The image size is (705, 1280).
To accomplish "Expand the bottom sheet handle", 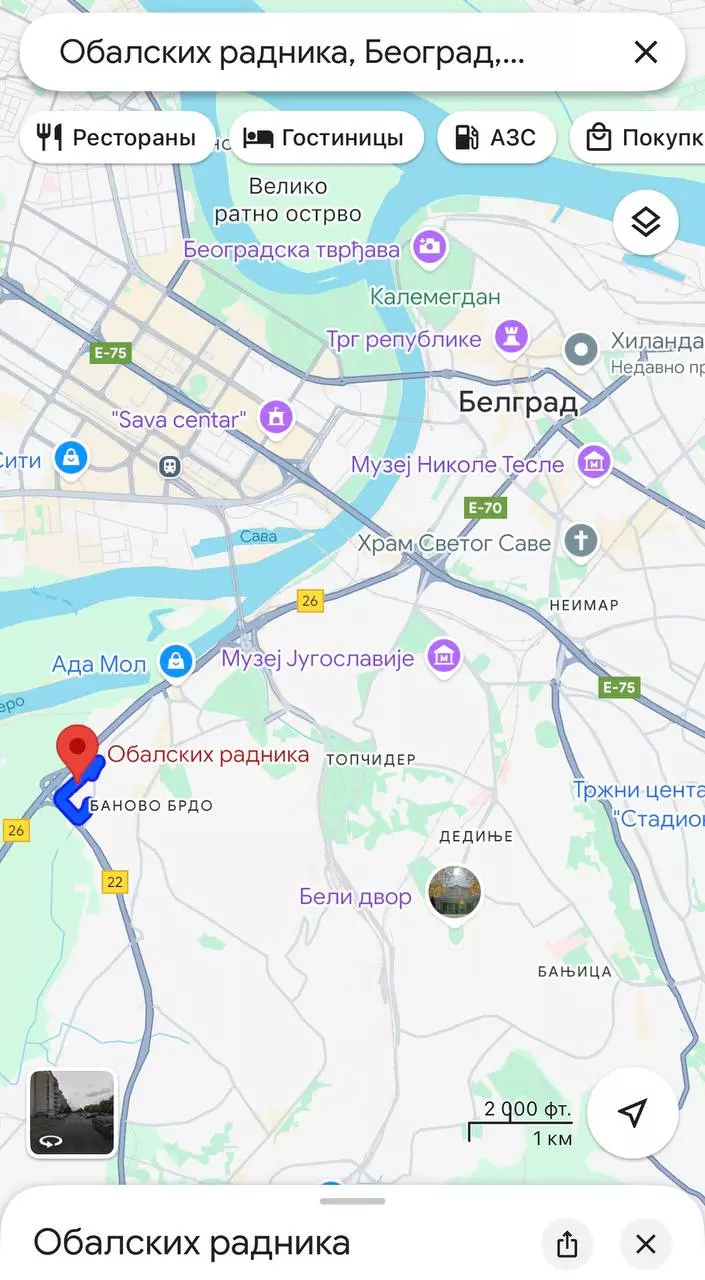I will (352, 1200).
